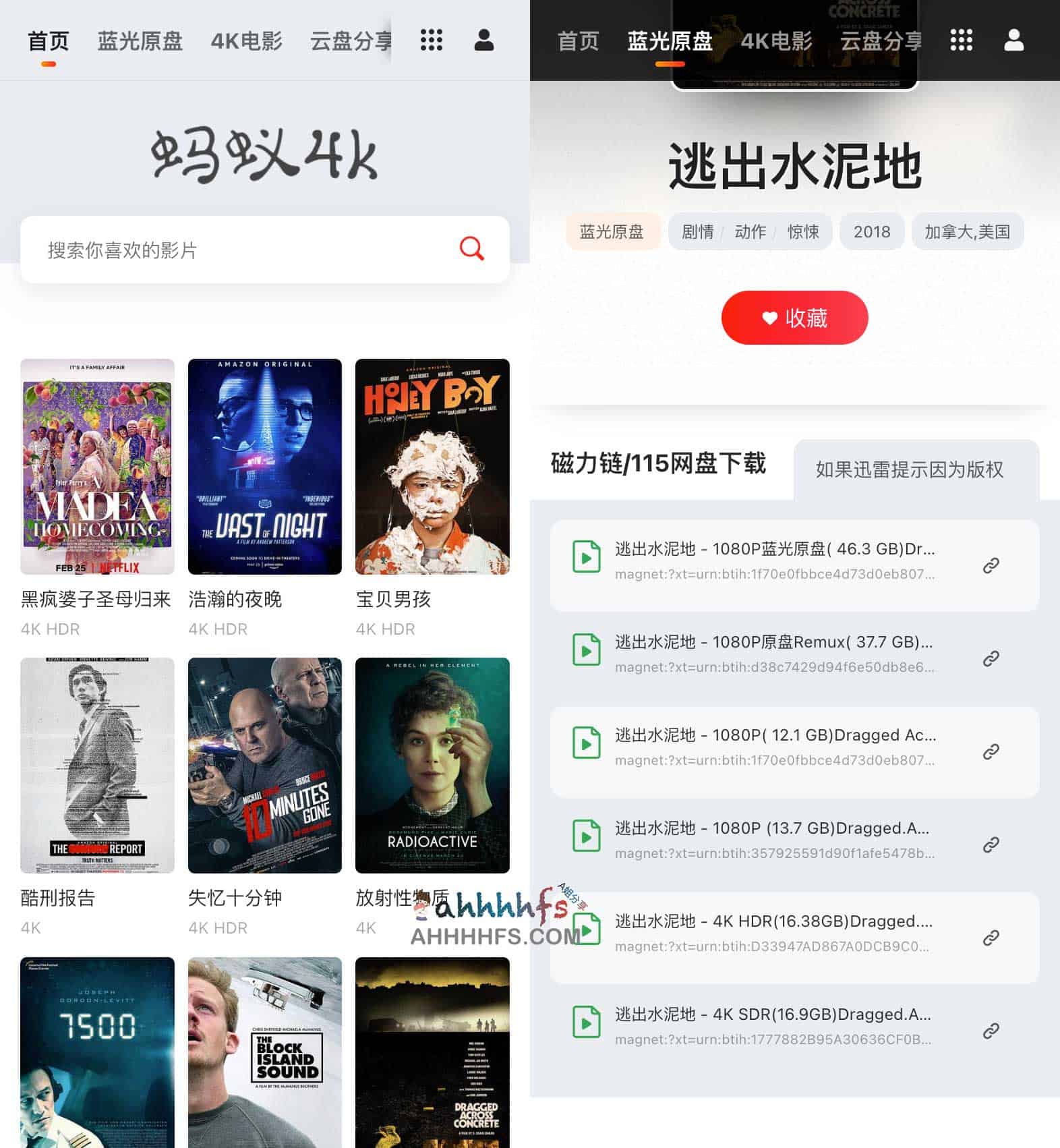Open the 宝贝男孩 movie card
Screen dimensions: 1060x1148
point(432,467)
